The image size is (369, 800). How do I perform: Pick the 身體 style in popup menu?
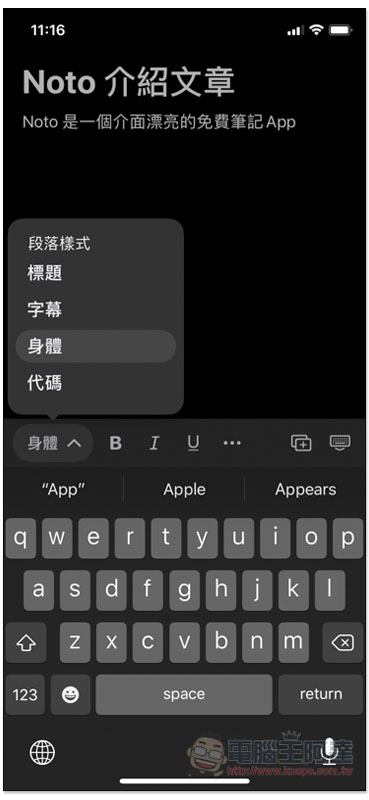click(95, 346)
